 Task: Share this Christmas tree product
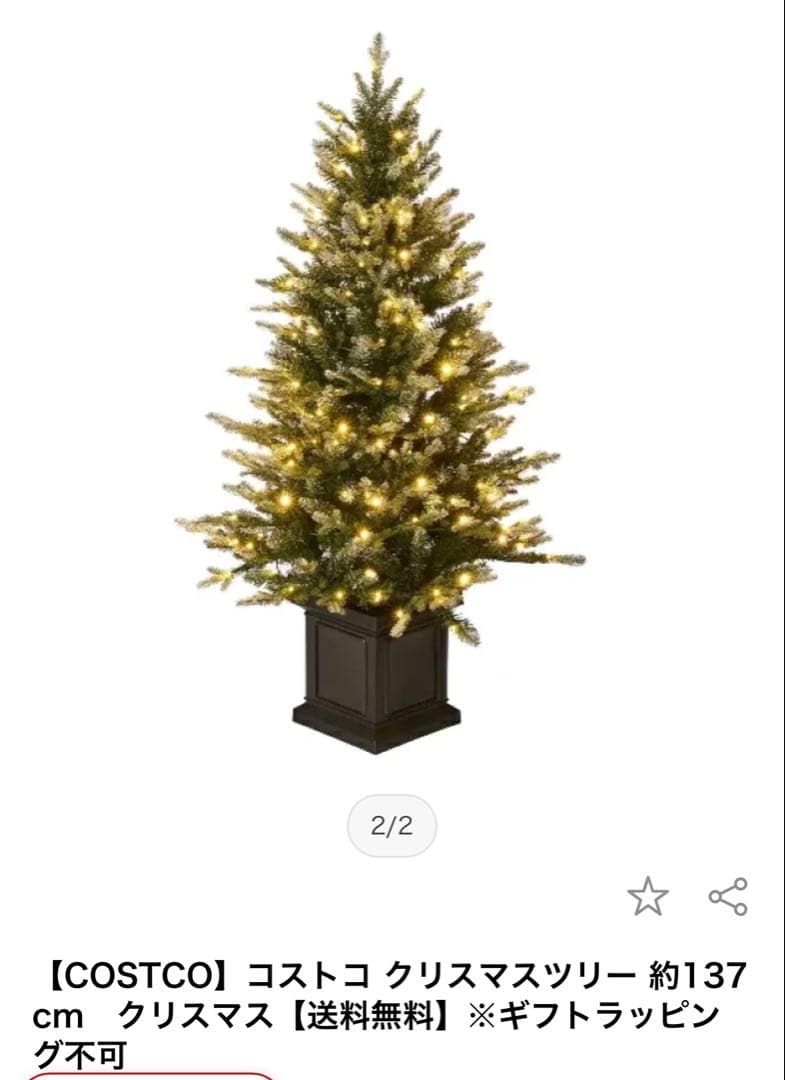point(728,896)
